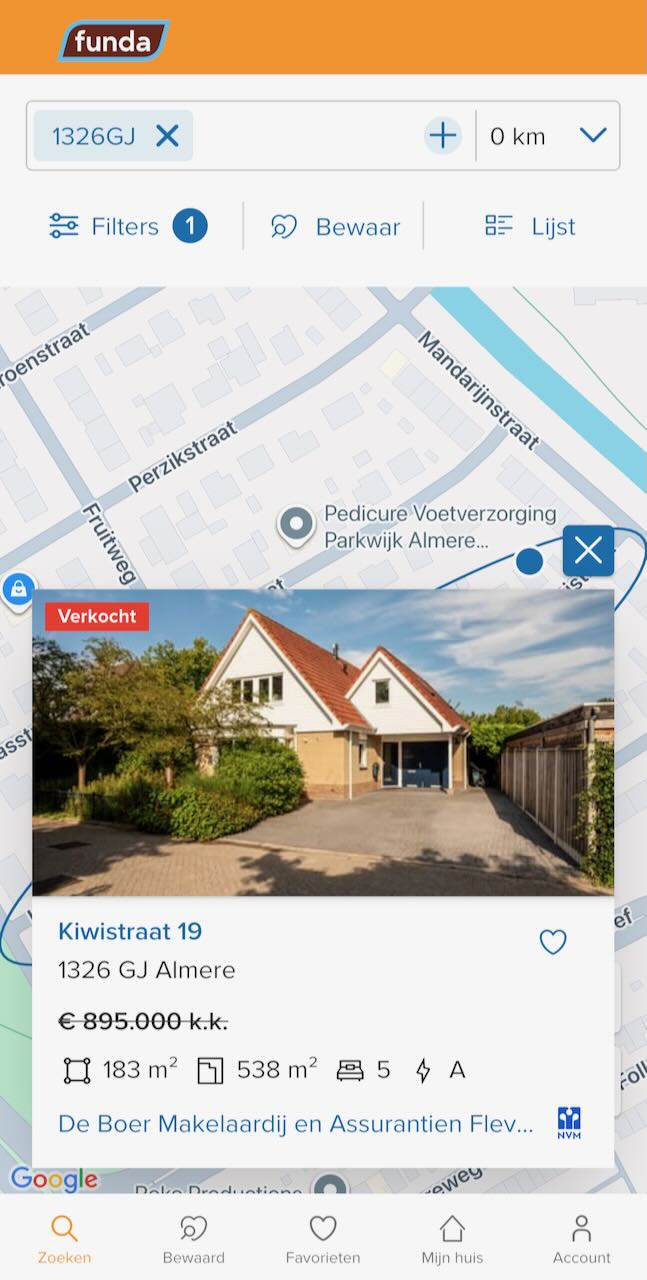Switch to Lijst view
Image resolution: width=647 pixels, height=1280 pixels.
tap(530, 227)
